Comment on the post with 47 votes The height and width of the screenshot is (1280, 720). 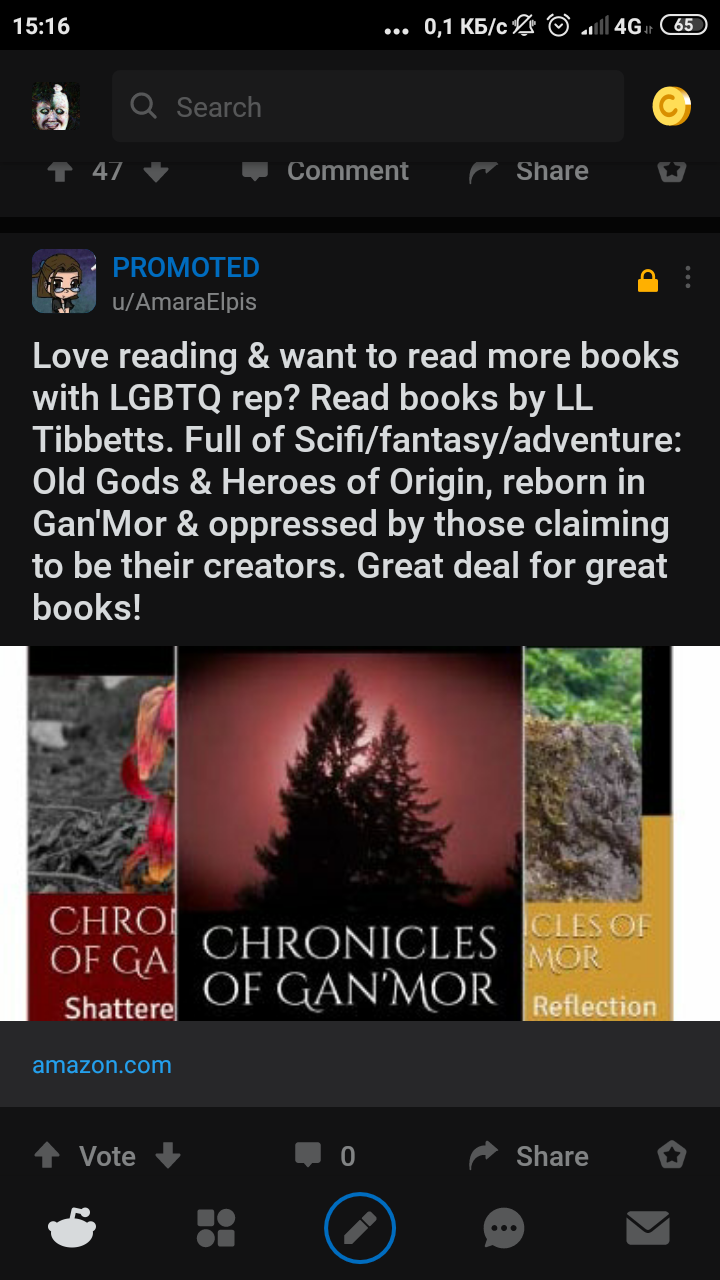click(x=326, y=171)
